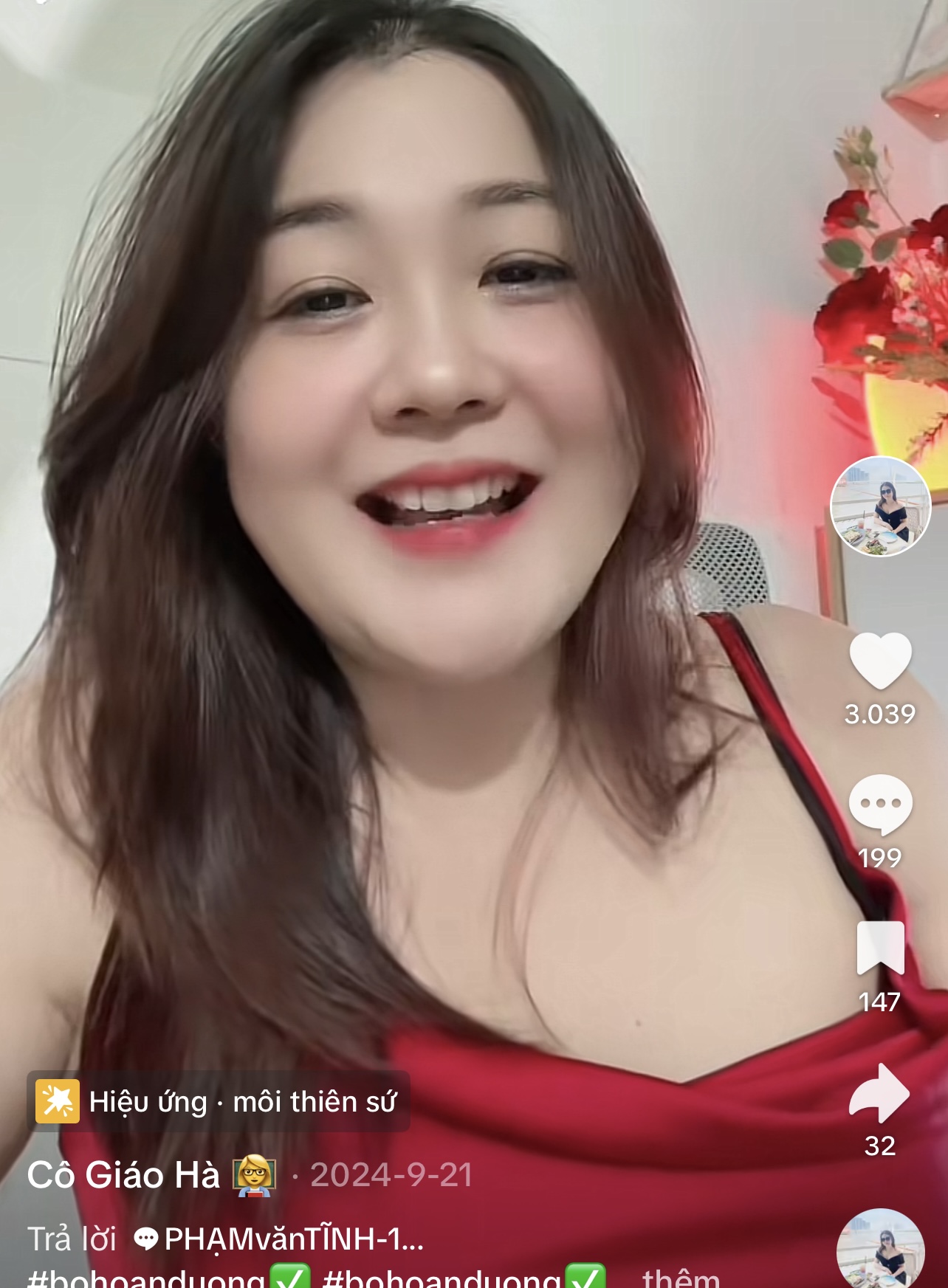Open the creator's profile avatar
This screenshot has height=1288, width=948.
880,506
